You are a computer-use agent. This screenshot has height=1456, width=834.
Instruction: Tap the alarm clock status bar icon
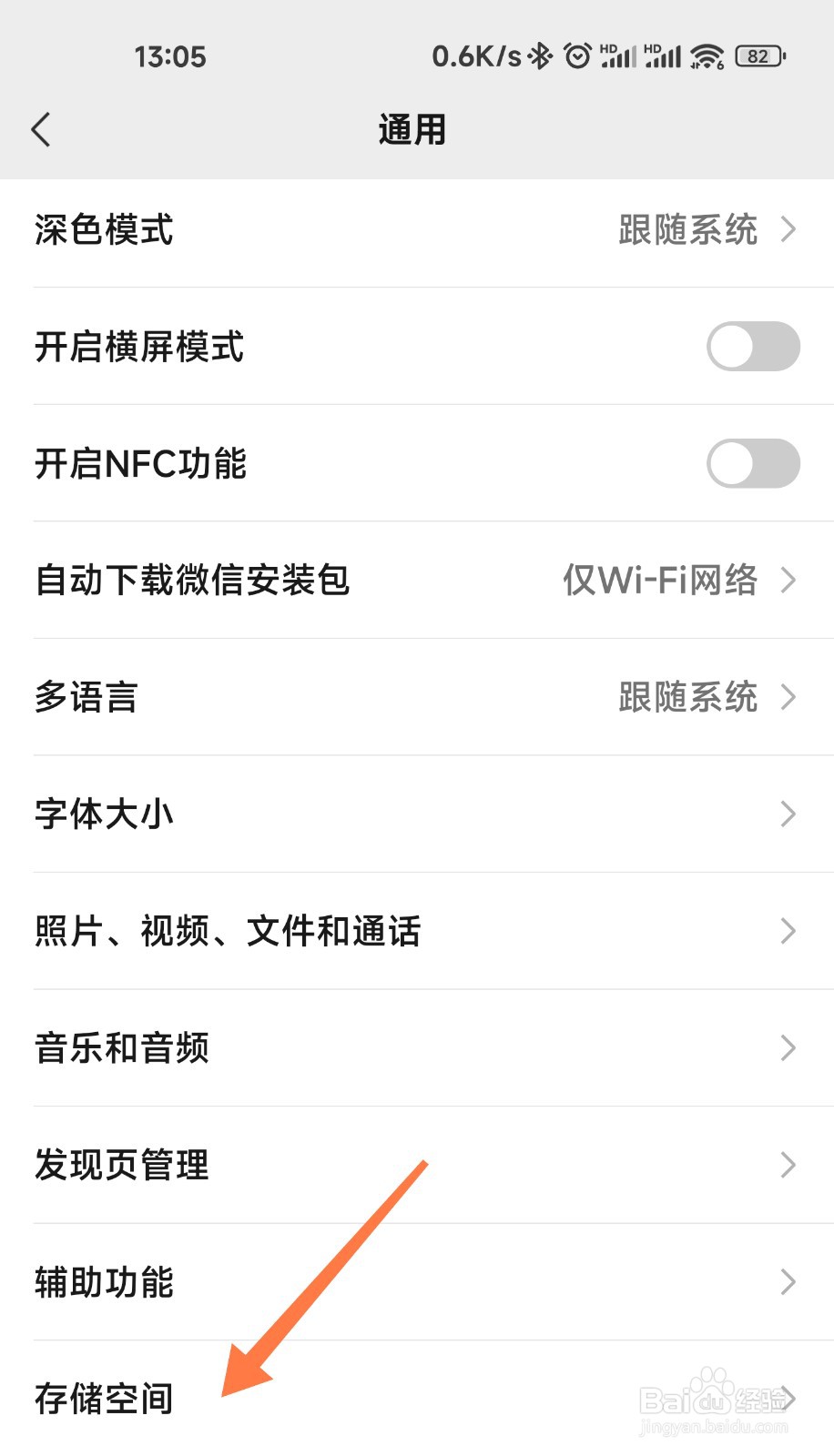pyautogui.click(x=577, y=56)
